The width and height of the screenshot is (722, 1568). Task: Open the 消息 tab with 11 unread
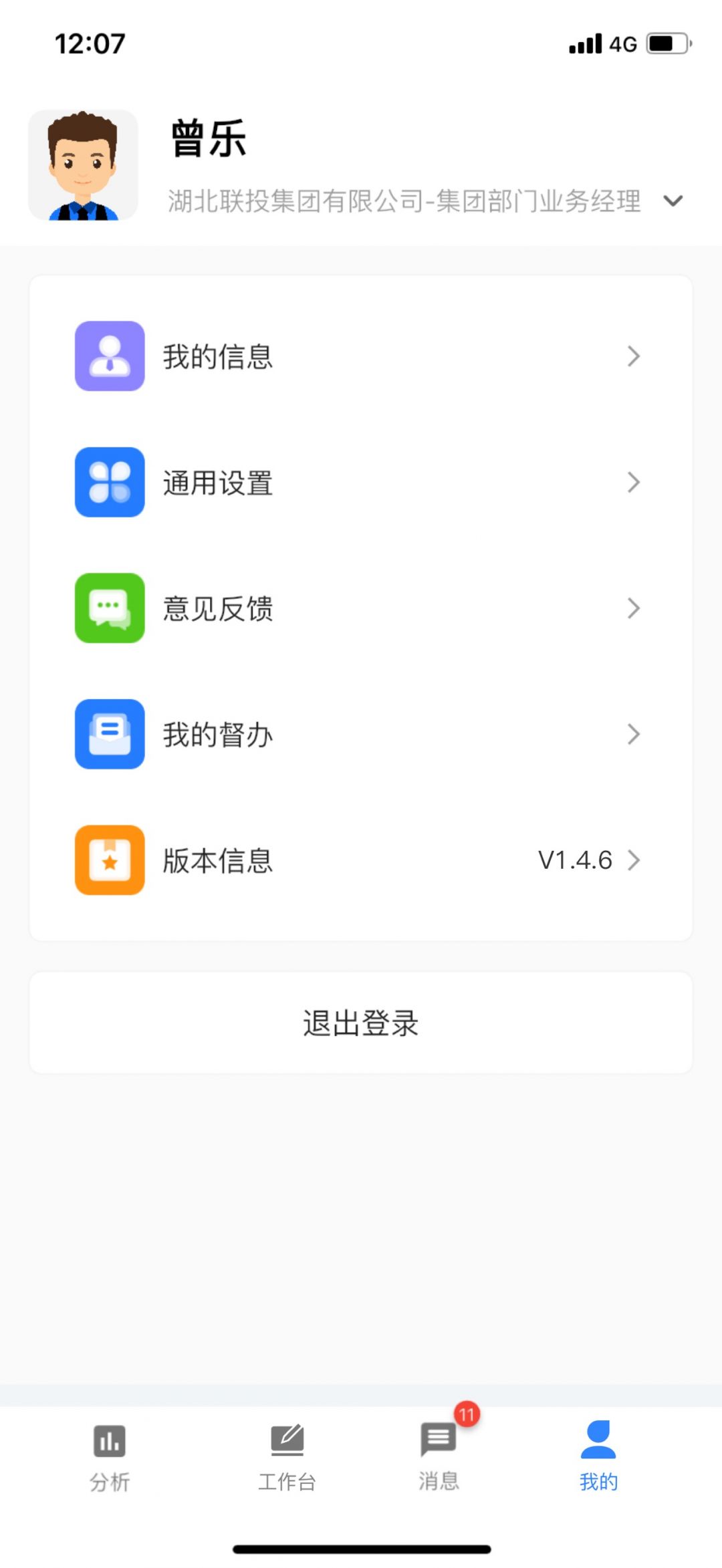pyautogui.click(x=439, y=1458)
